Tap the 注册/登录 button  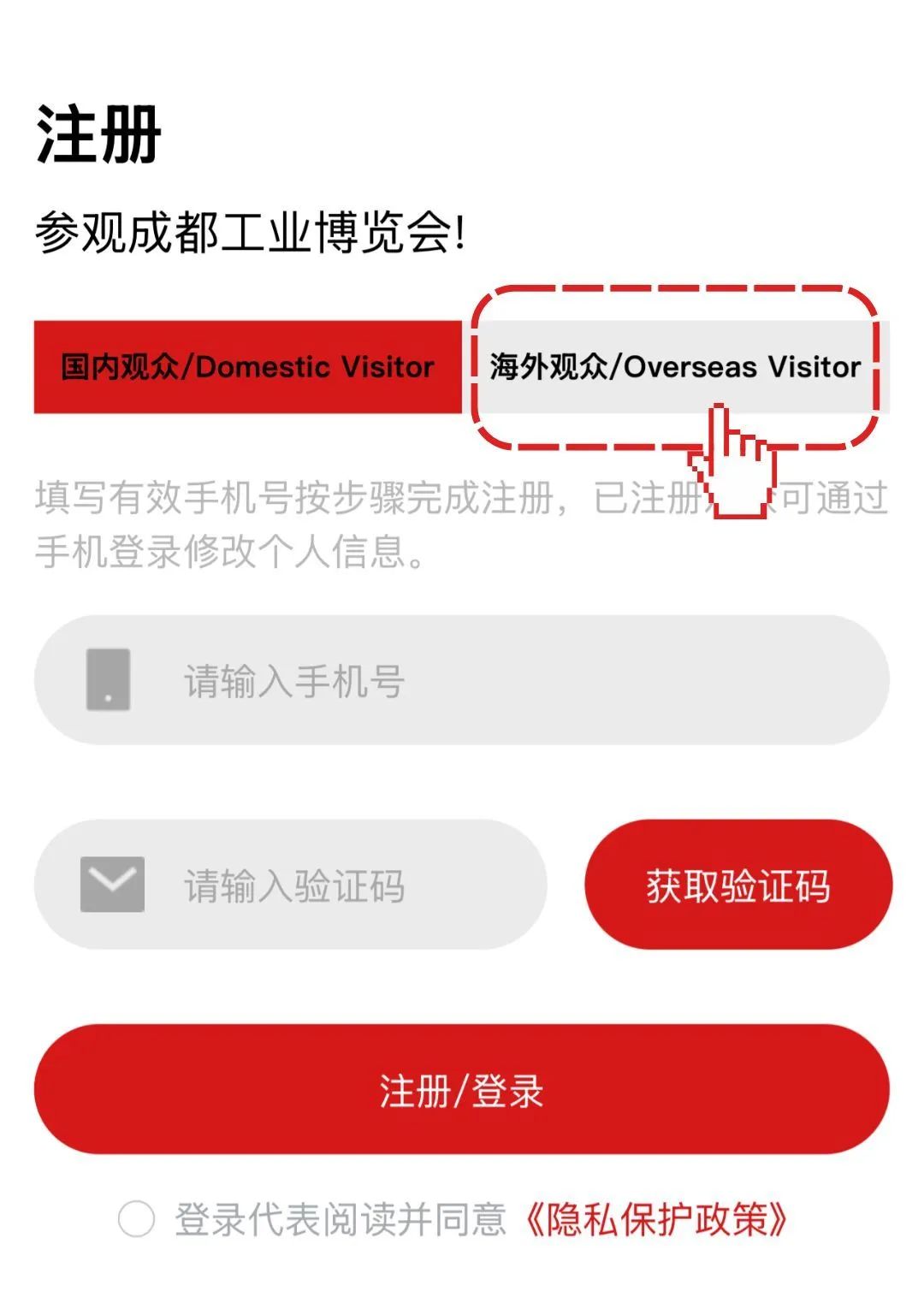462,1090
